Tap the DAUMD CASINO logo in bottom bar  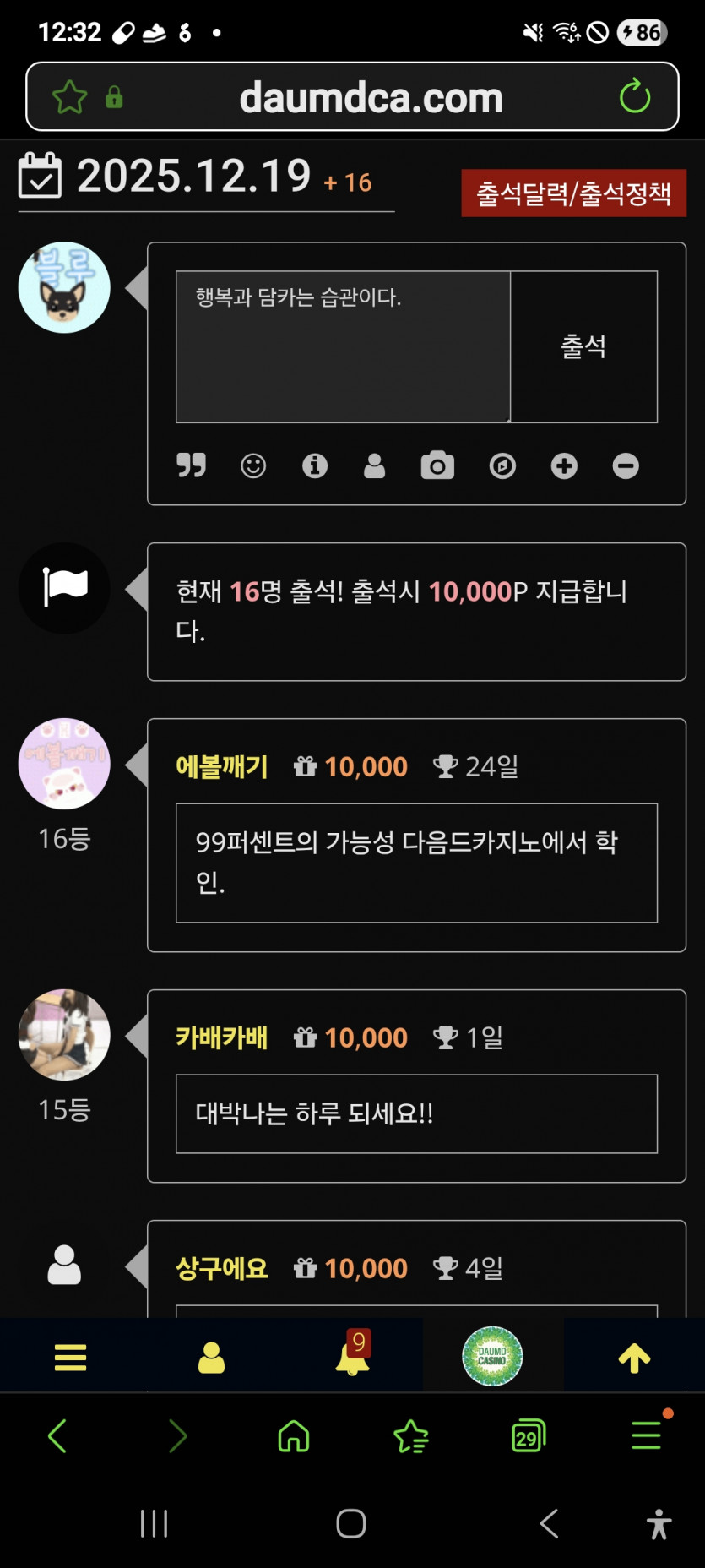tap(492, 1356)
